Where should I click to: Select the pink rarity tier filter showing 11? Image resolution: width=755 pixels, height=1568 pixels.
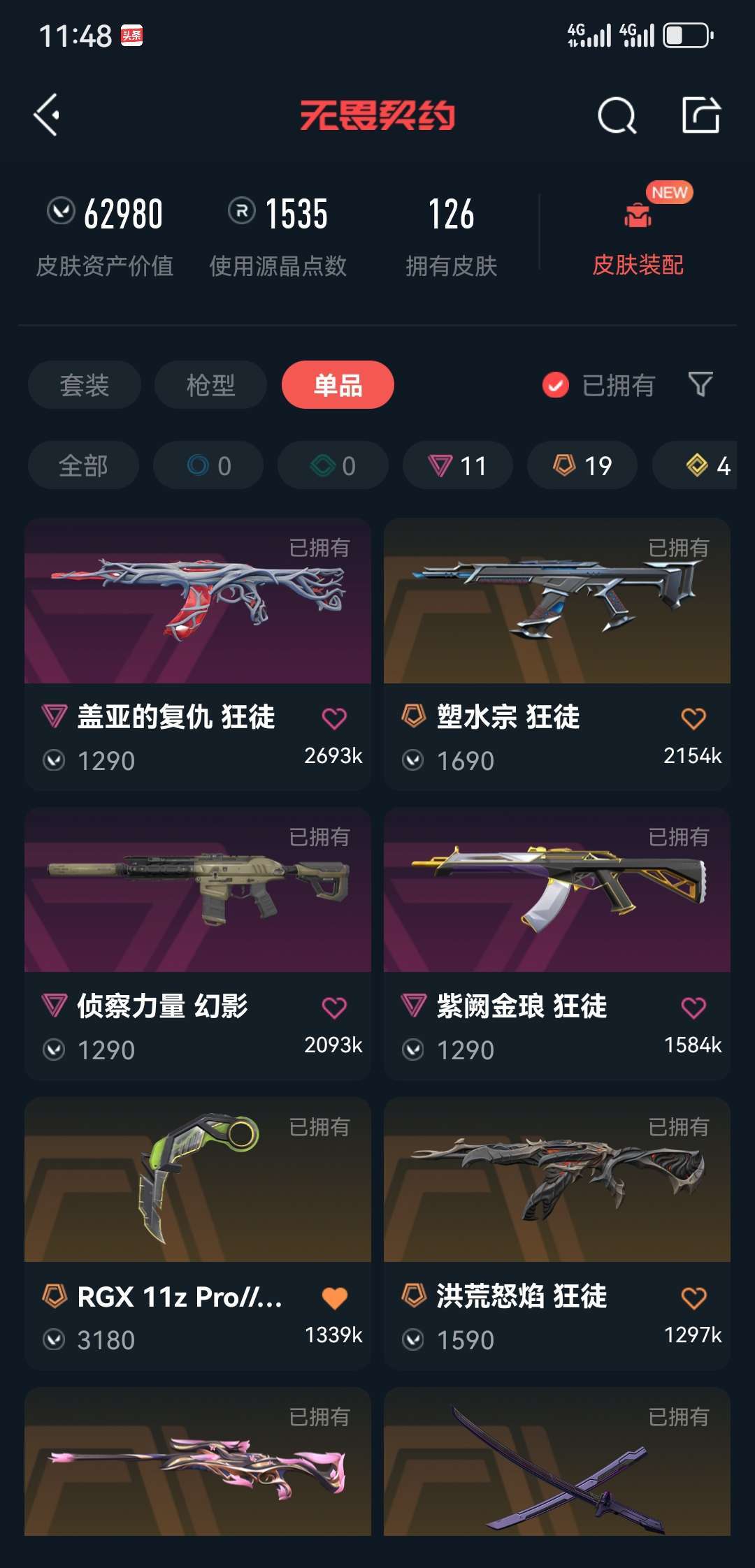pyautogui.click(x=456, y=465)
